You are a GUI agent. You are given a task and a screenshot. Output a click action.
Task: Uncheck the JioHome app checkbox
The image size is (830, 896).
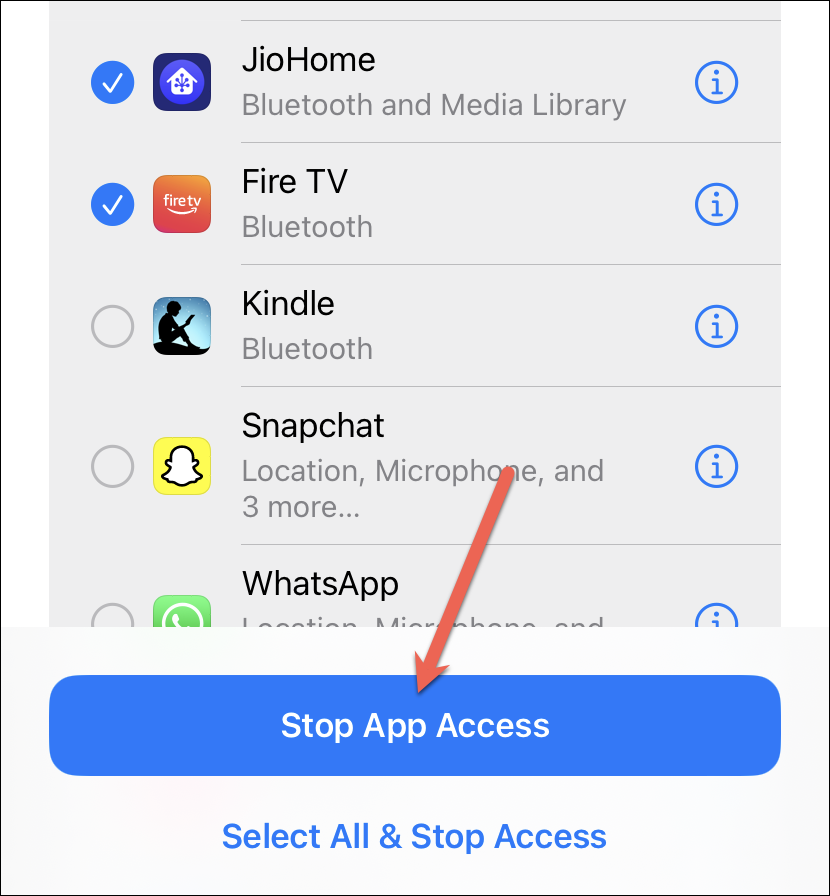[x=112, y=83]
